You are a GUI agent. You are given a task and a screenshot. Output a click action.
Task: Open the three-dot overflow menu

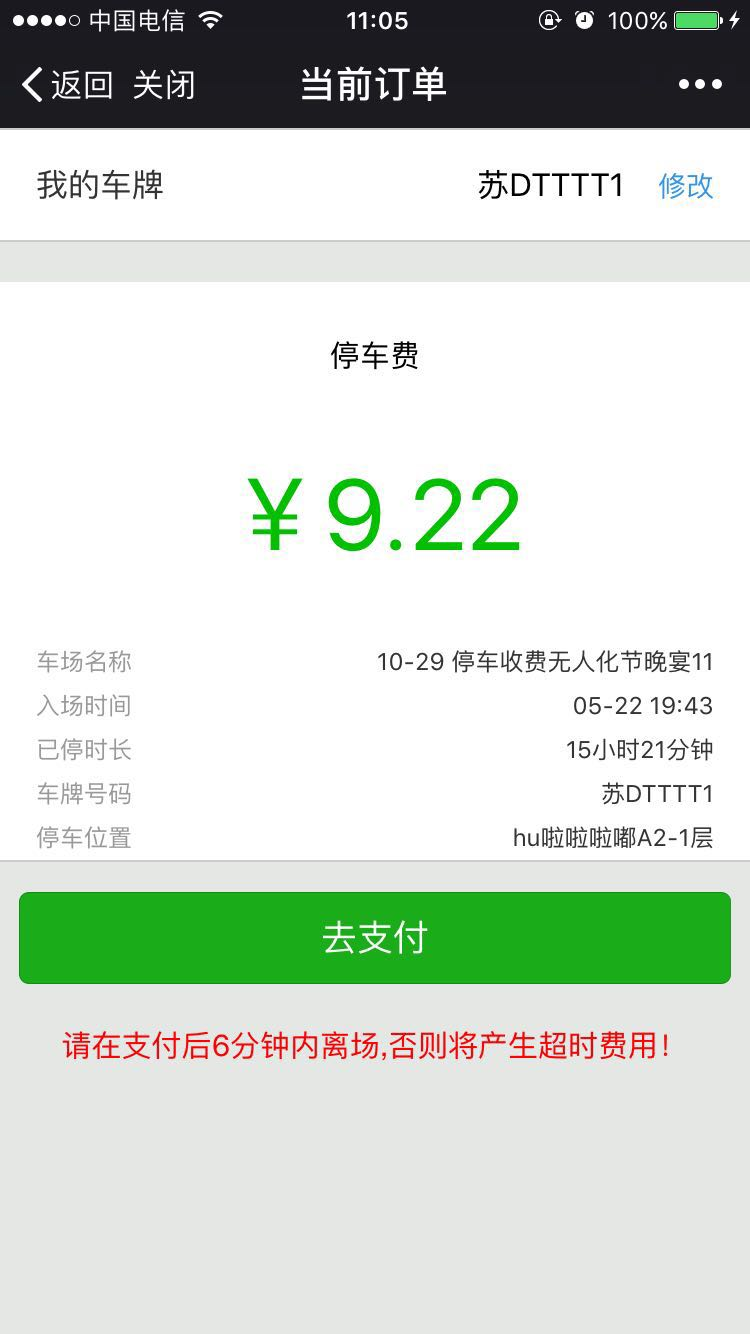700,85
